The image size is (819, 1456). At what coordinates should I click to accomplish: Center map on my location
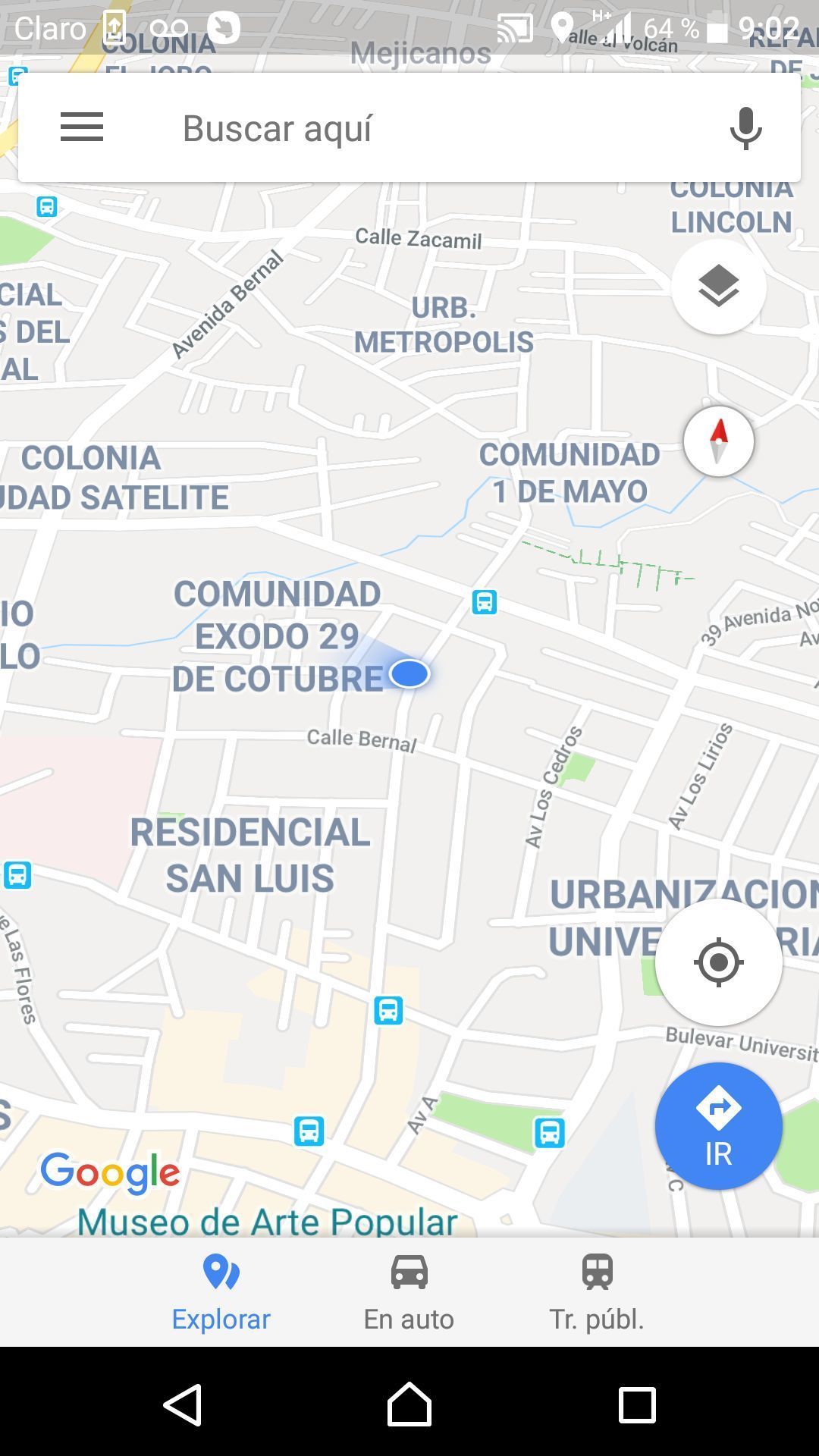718,962
